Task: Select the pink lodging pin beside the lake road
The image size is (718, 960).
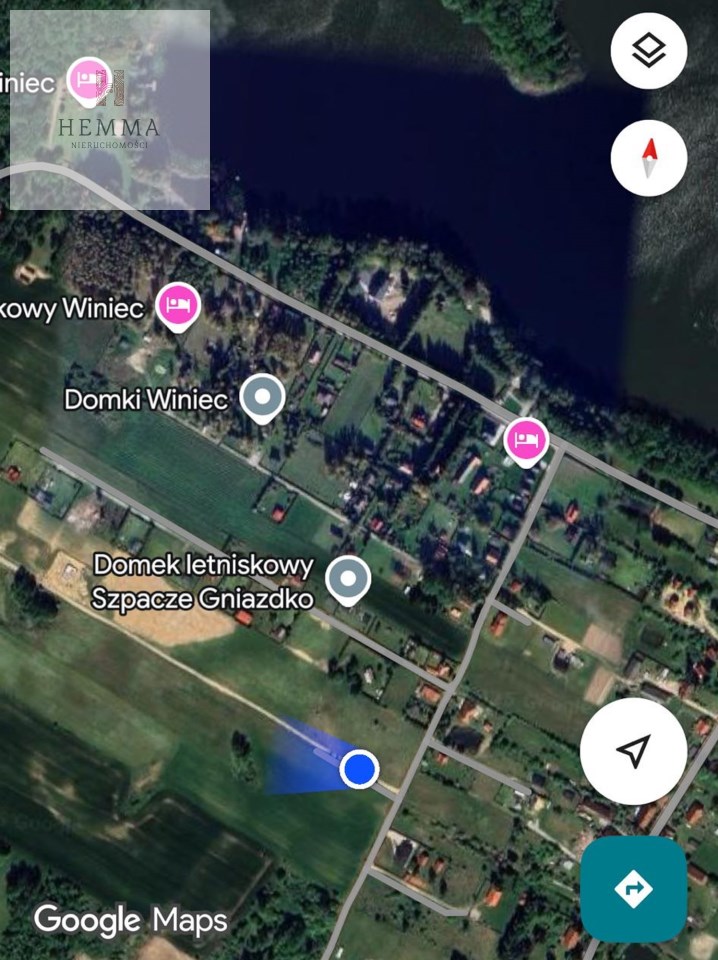Action: click(525, 440)
